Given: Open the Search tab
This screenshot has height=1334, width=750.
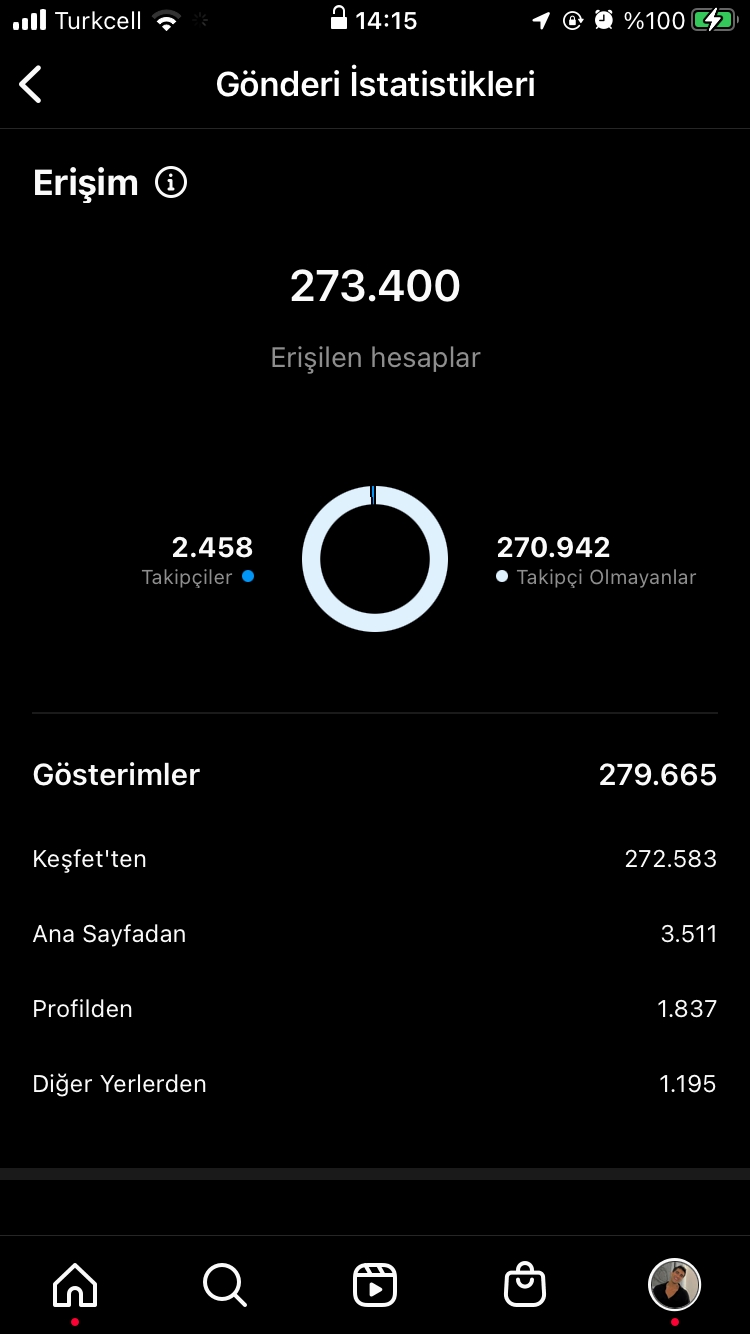Looking at the screenshot, I should (225, 1284).
